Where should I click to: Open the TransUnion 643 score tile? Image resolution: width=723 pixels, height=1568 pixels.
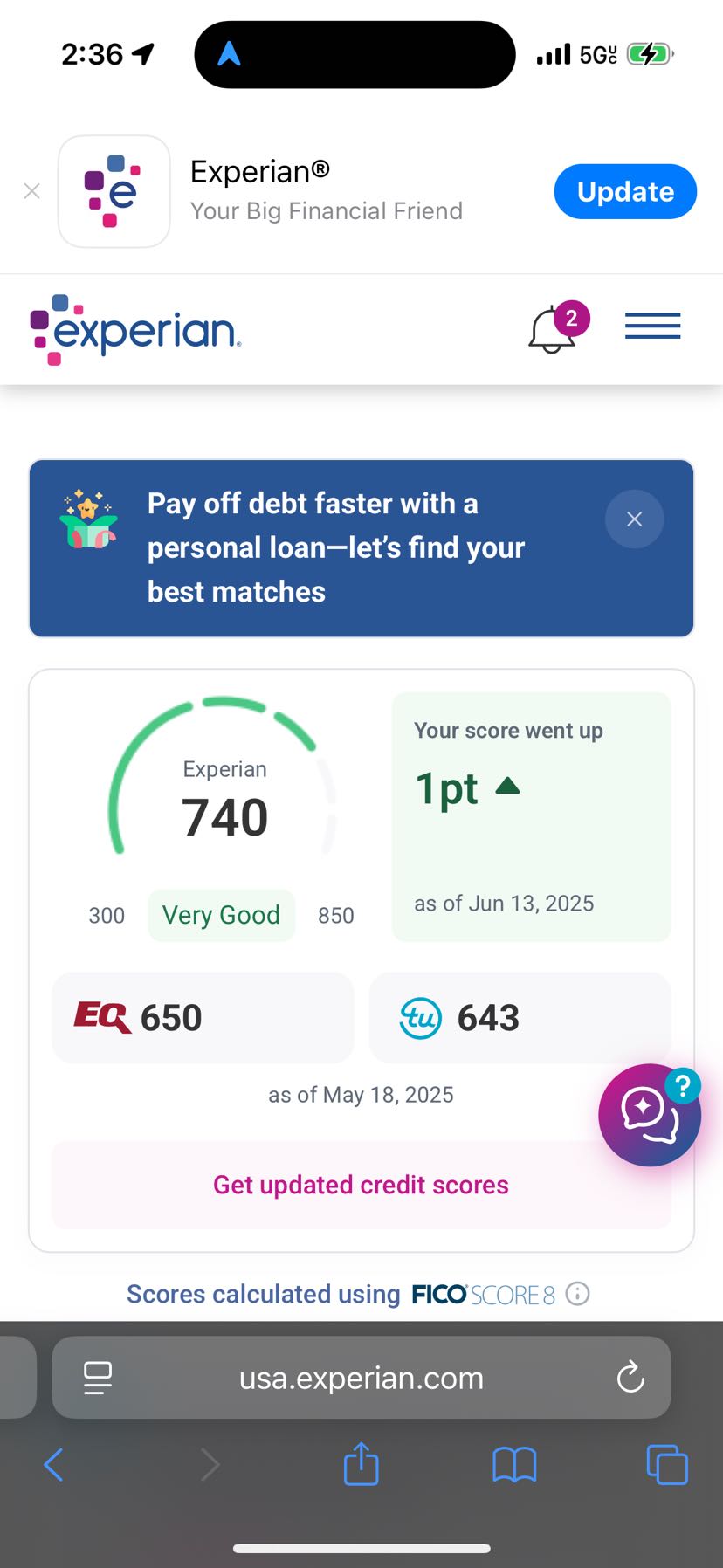520,1018
